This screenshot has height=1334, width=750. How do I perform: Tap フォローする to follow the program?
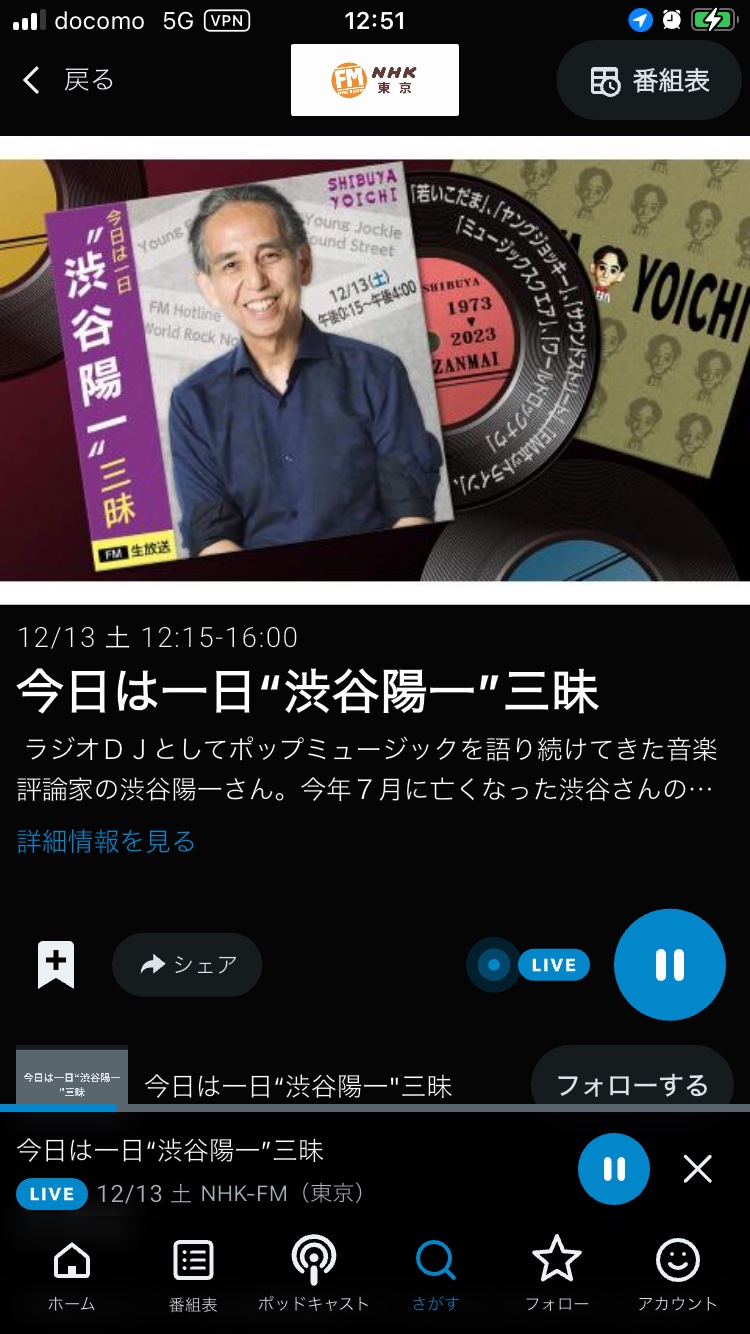point(632,1084)
